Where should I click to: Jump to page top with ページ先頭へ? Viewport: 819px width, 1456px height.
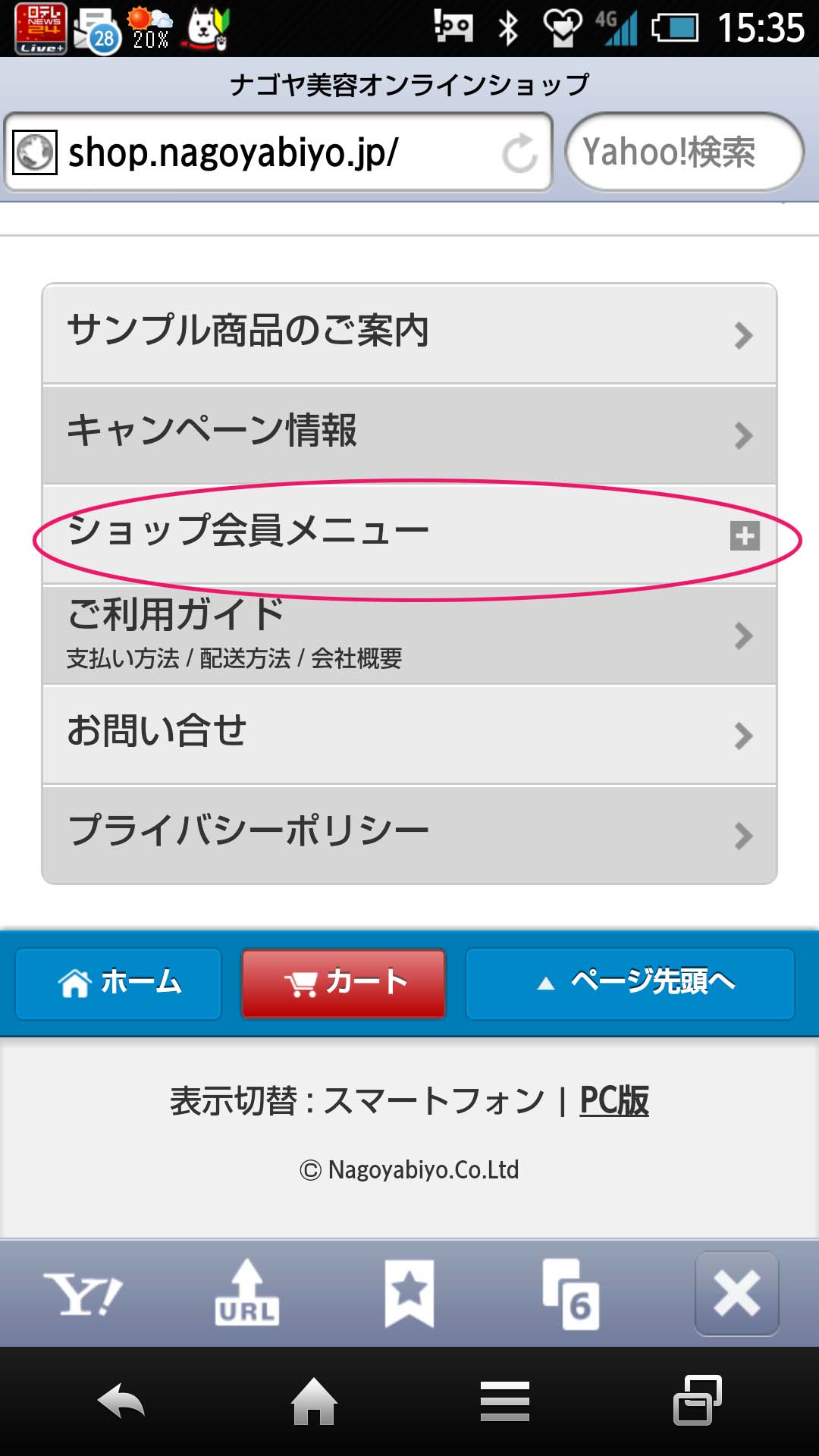tap(629, 984)
